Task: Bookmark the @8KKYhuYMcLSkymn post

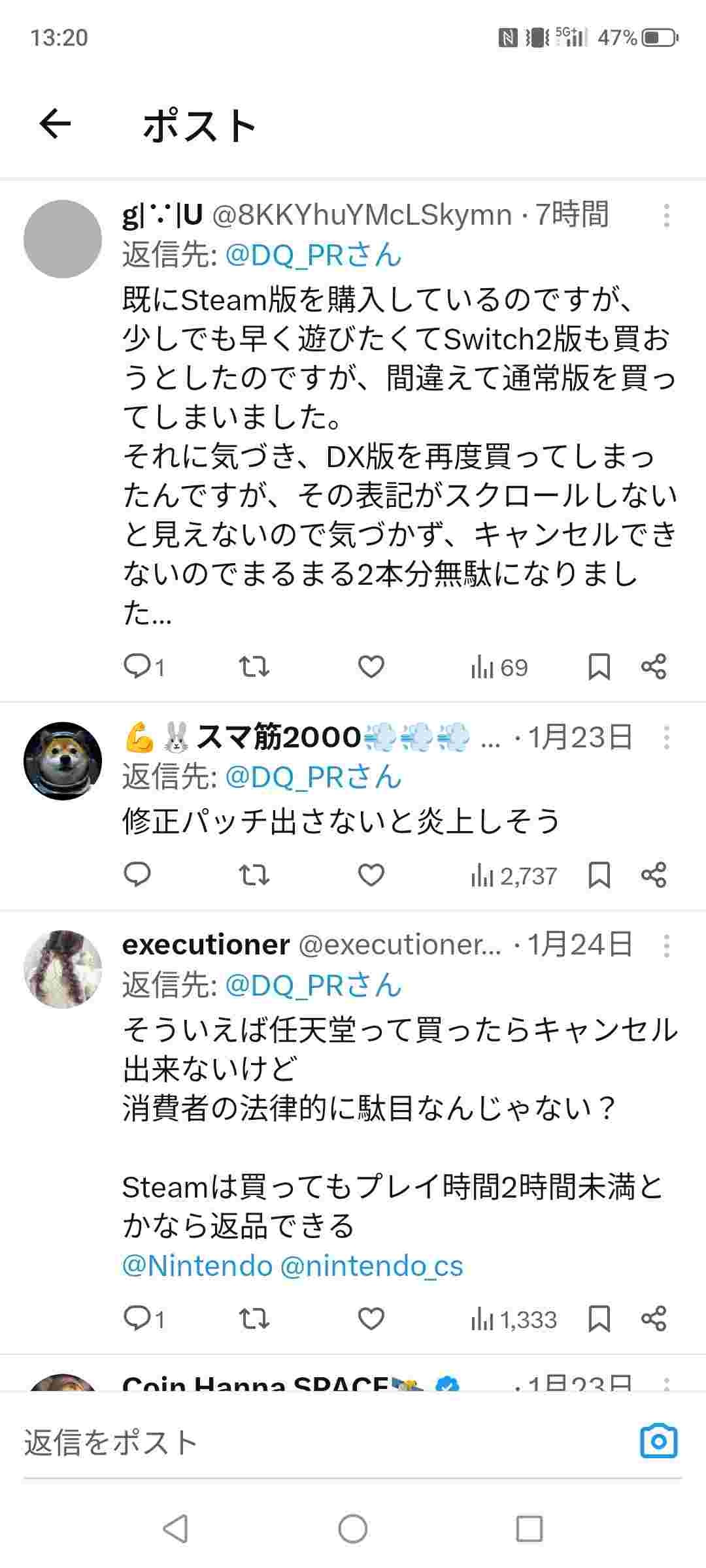Action: pos(599,666)
